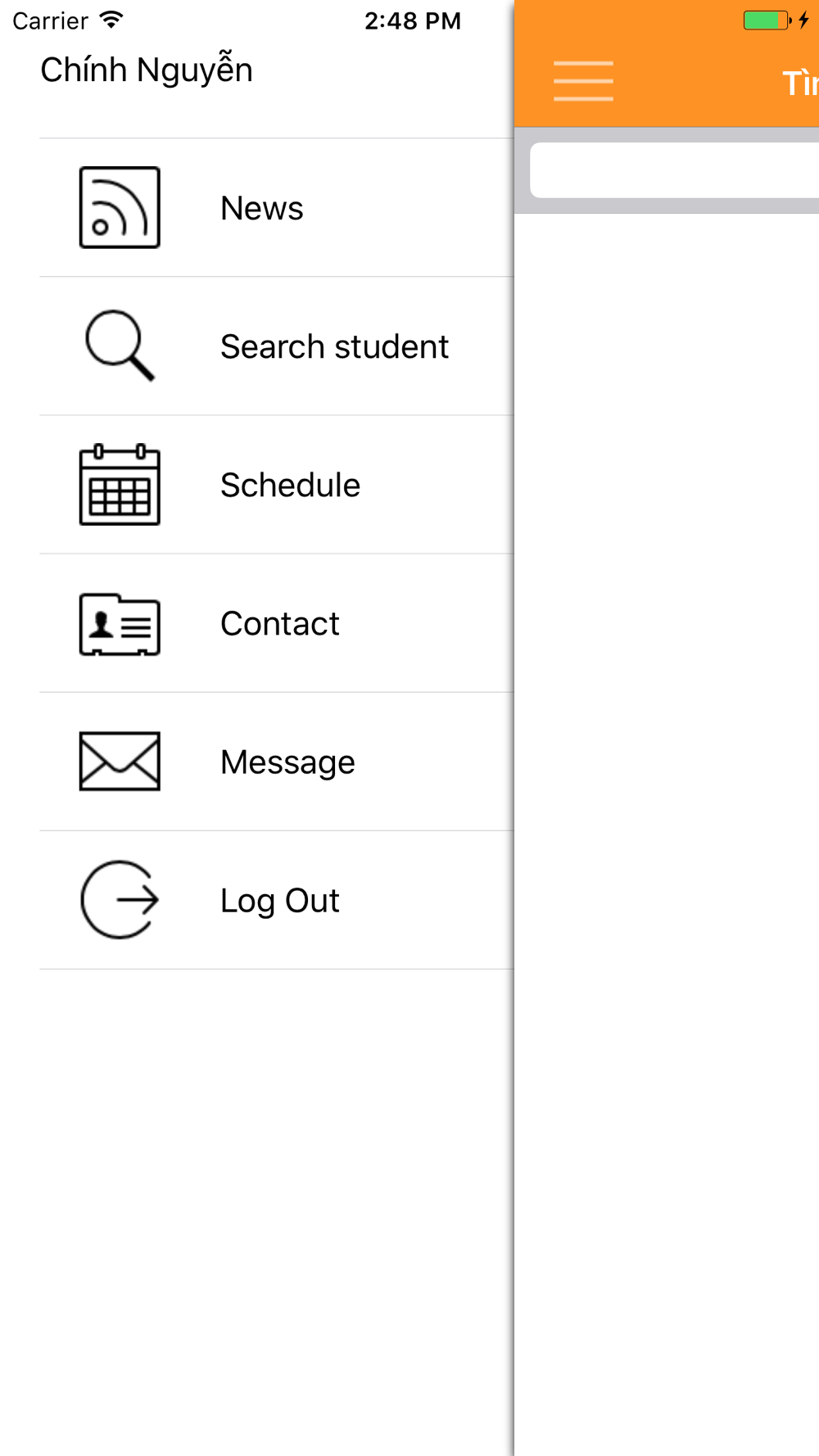
Task: Go to Search student
Action: click(277, 346)
